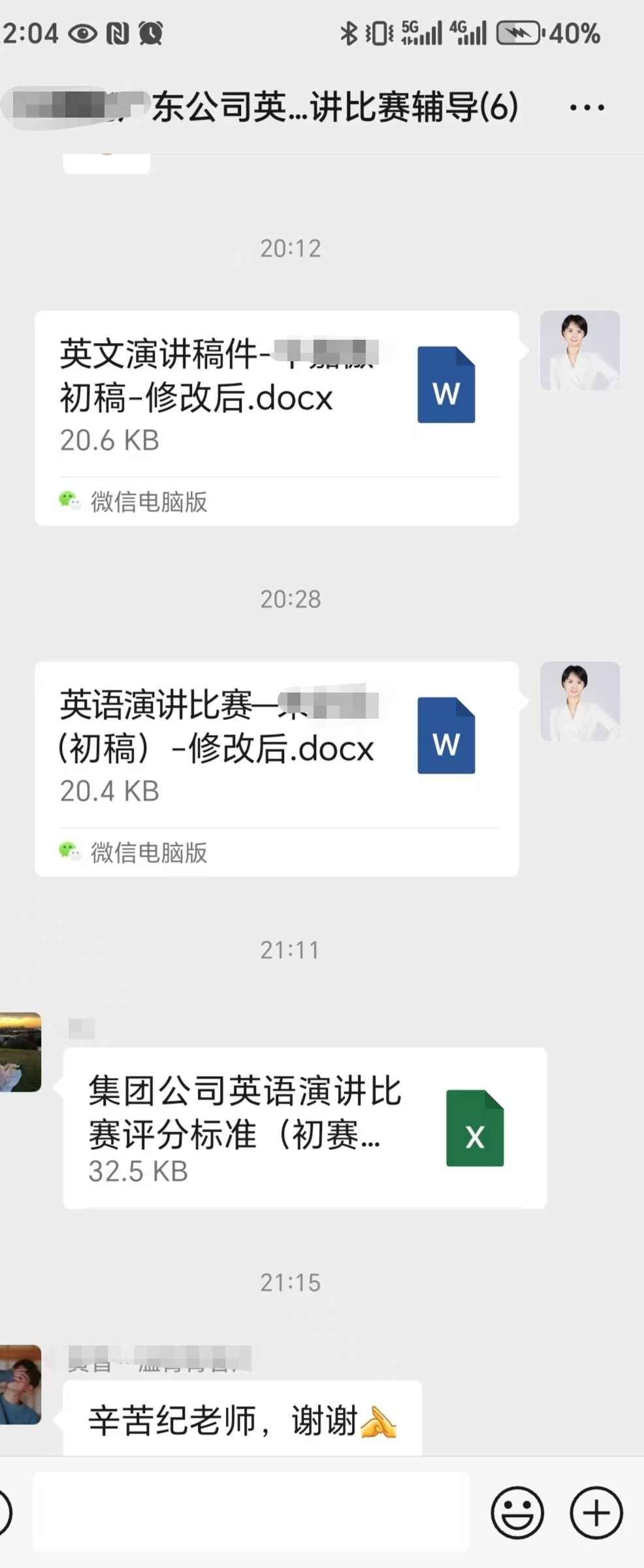Open the plus attachment menu
644x1568 pixels.
click(596, 1512)
